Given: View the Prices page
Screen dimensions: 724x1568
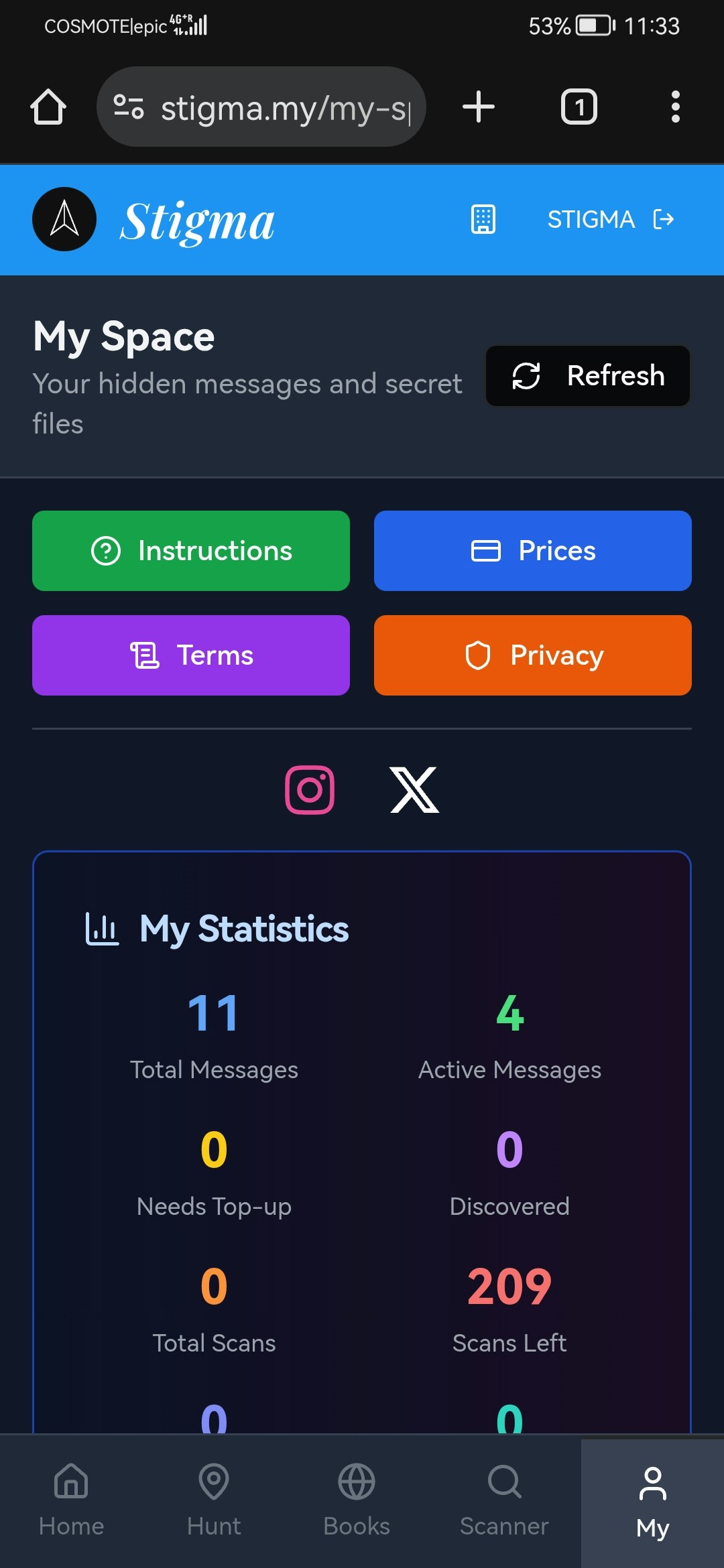Looking at the screenshot, I should pos(532,551).
